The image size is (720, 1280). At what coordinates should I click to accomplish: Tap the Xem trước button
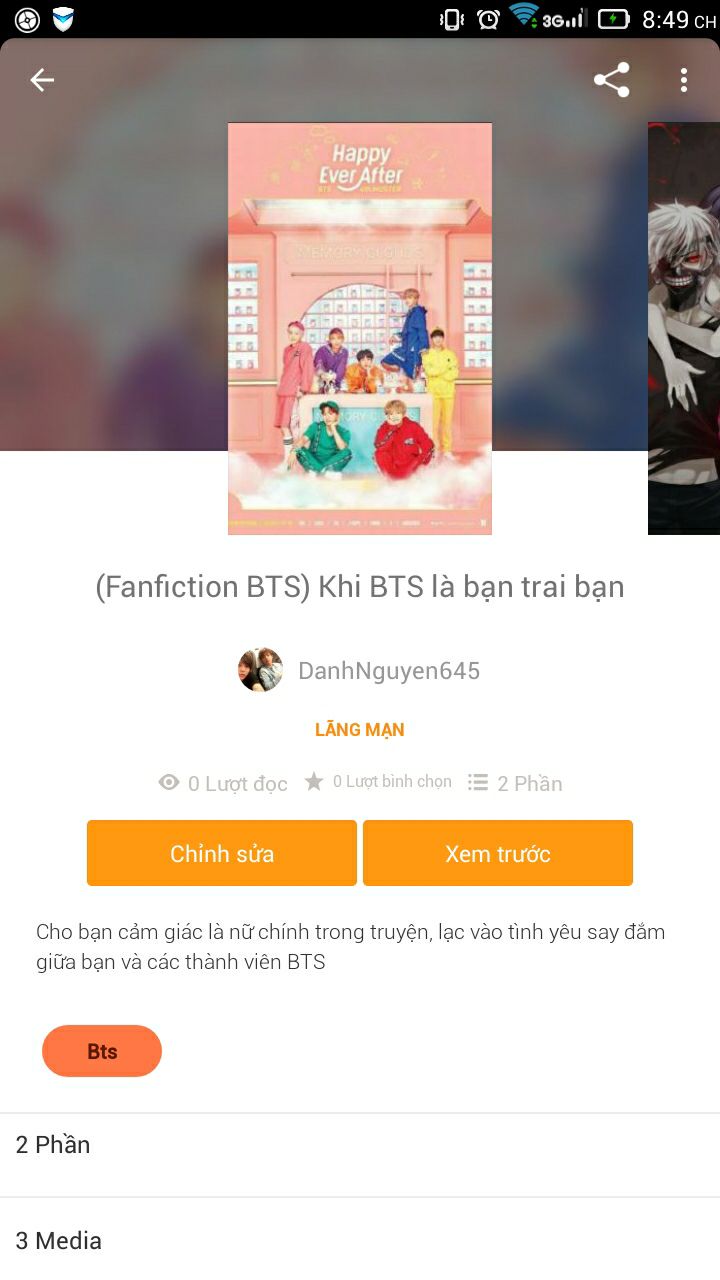[x=498, y=853]
